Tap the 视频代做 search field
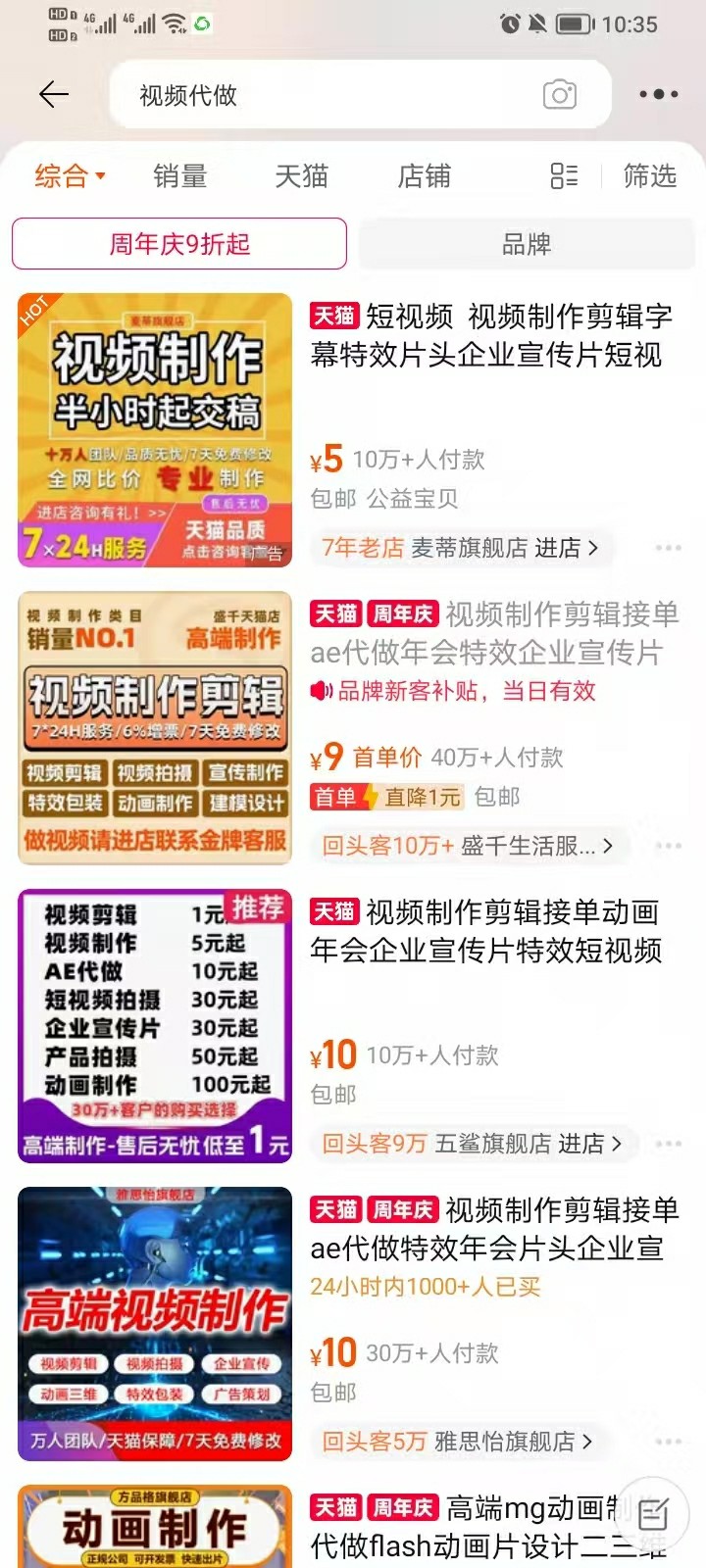The height and width of the screenshot is (1568, 706). click(x=324, y=95)
